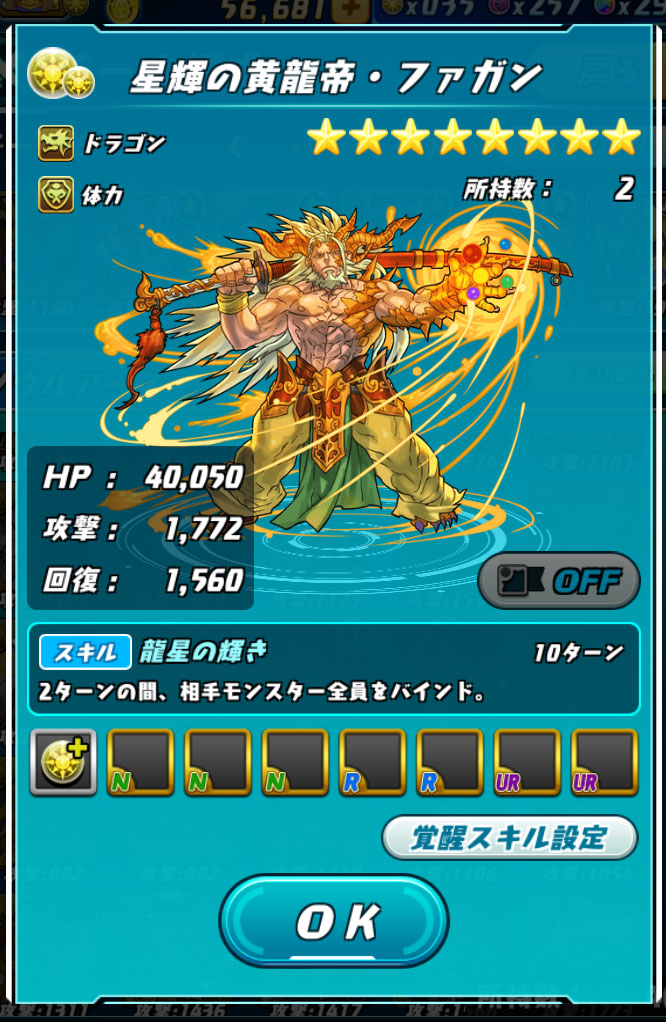The width and height of the screenshot is (666, 1022).
Task: Select the first N awakening slot
Action: coord(140,763)
